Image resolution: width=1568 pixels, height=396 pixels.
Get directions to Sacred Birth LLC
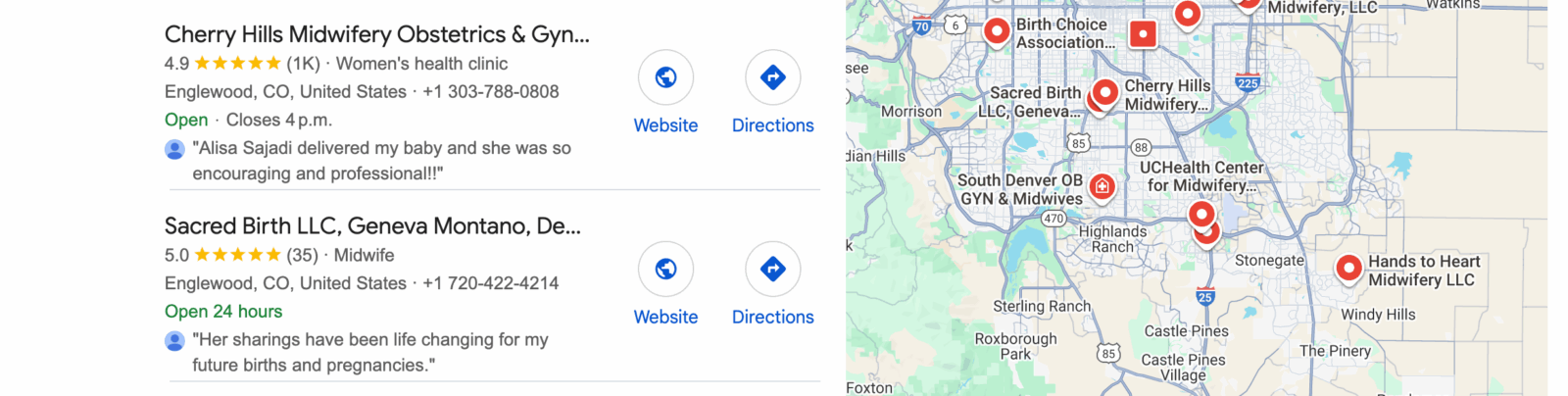[x=772, y=270]
